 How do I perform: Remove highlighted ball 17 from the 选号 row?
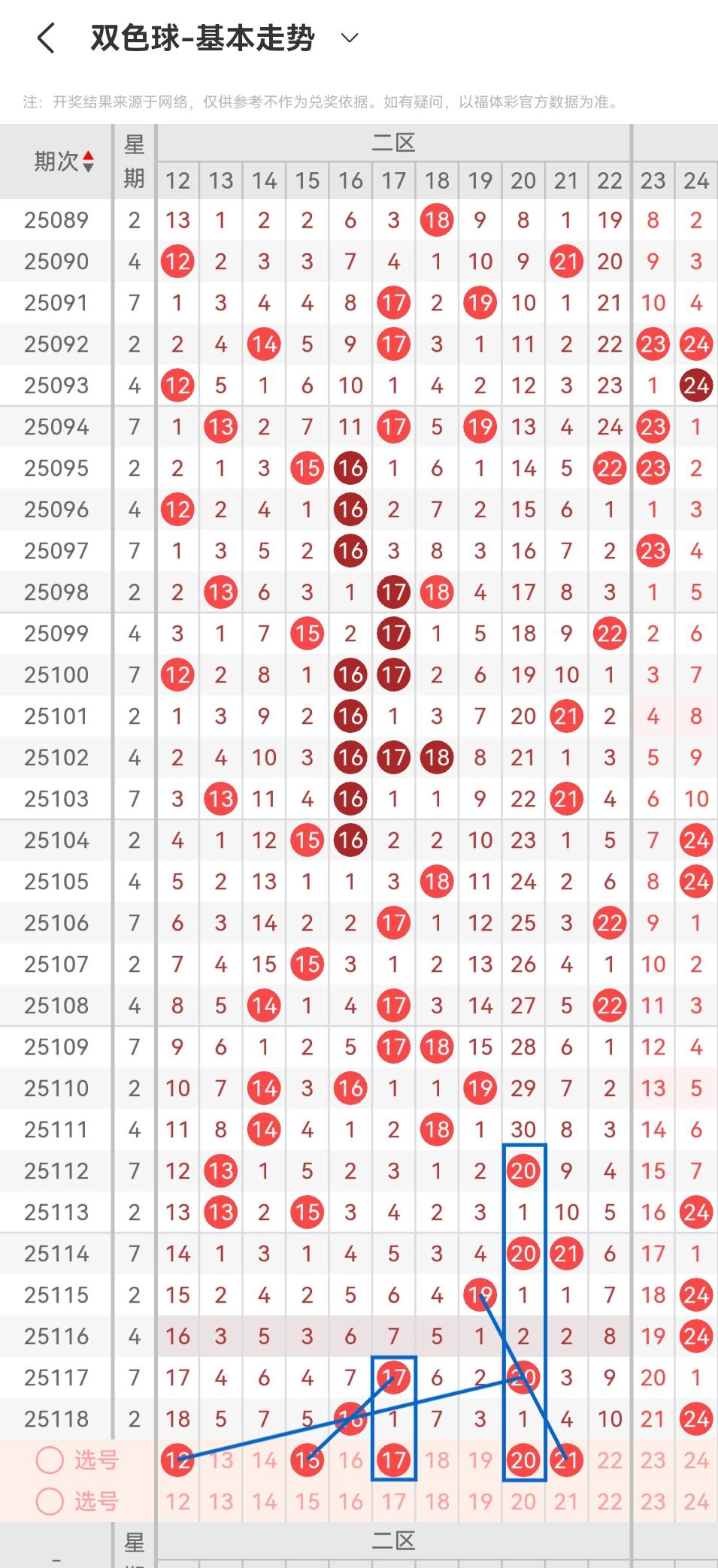pyautogui.click(x=393, y=1460)
